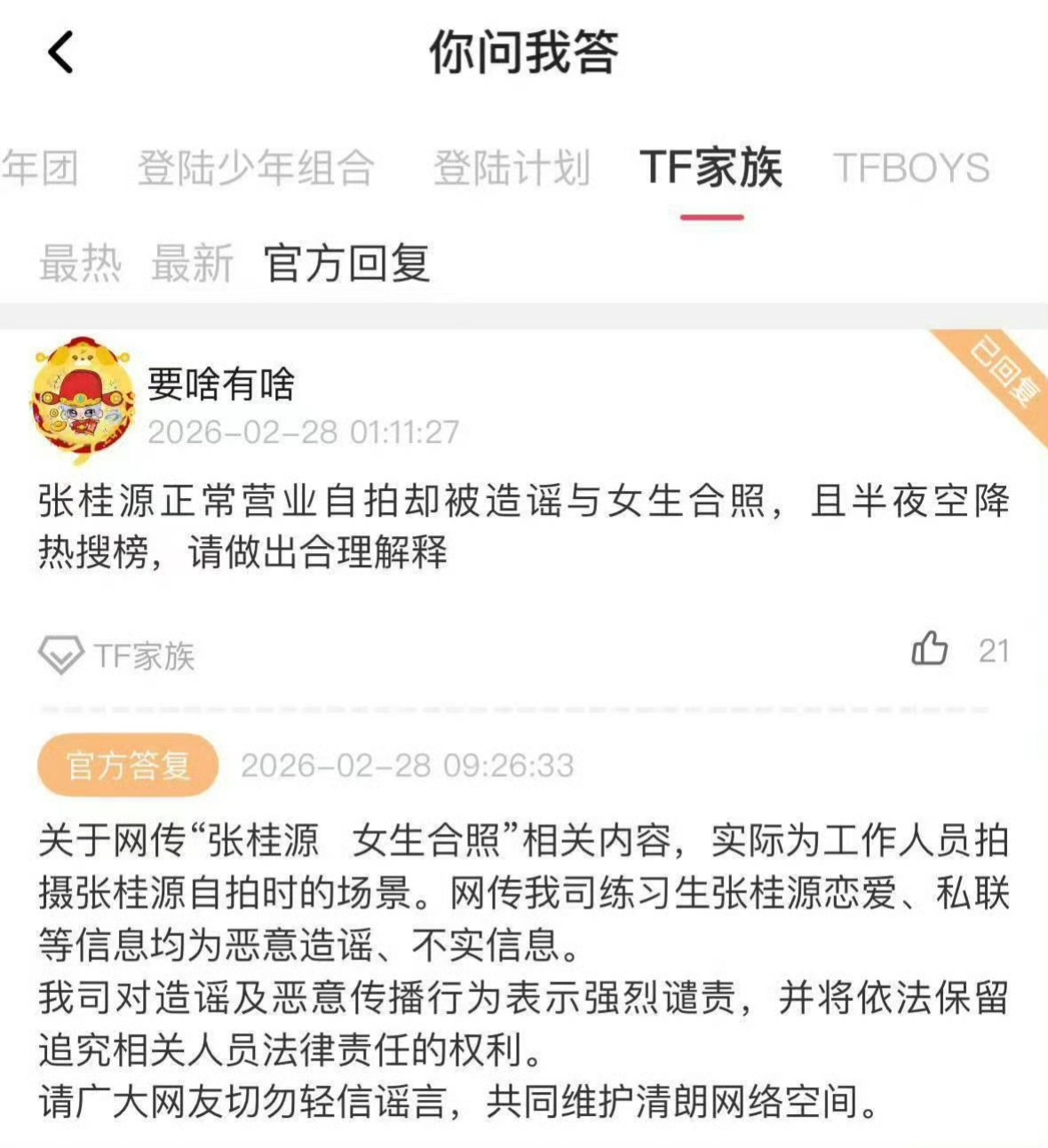Viewport: 1048px width, 1148px height.
Task: Click the like count showing 21
Action: pyautogui.click(x=992, y=652)
